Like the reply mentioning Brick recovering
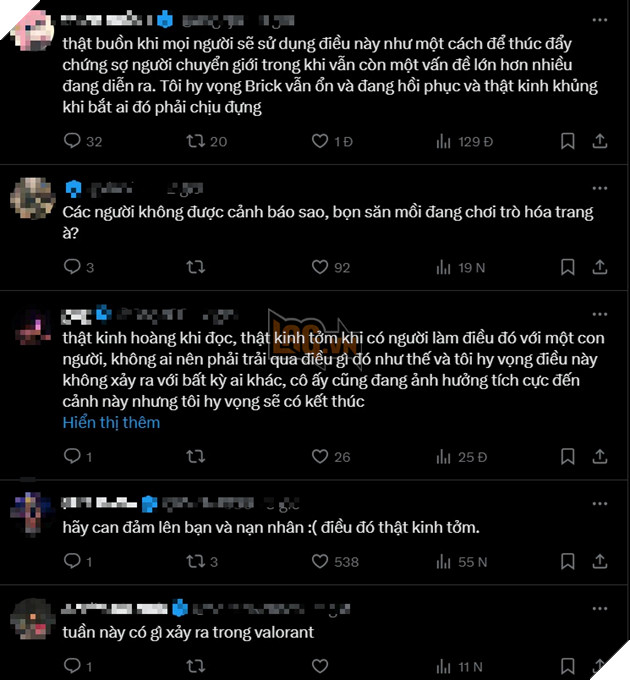630x680 pixels. pos(320,142)
